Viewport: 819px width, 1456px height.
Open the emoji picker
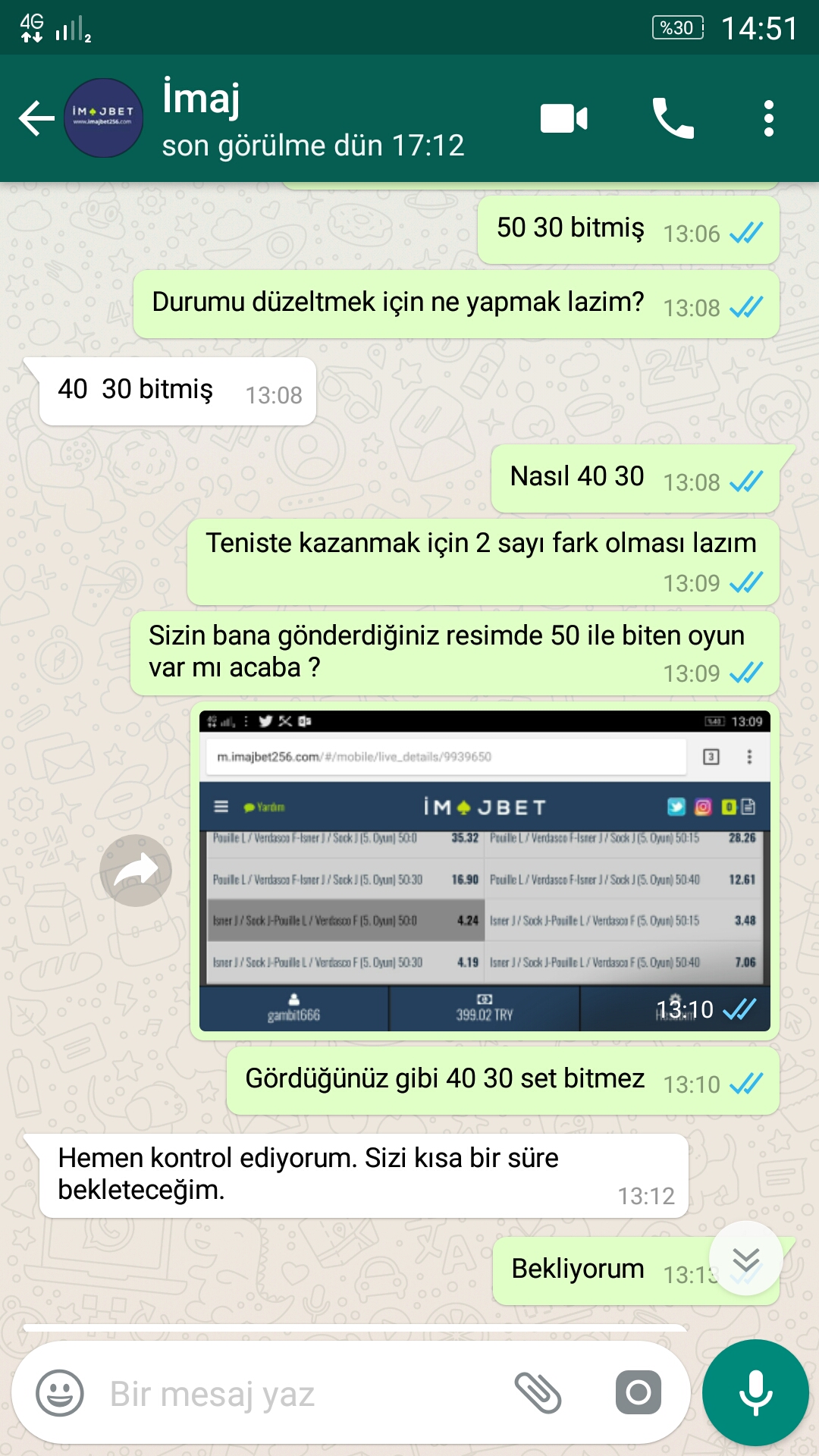(x=60, y=1393)
